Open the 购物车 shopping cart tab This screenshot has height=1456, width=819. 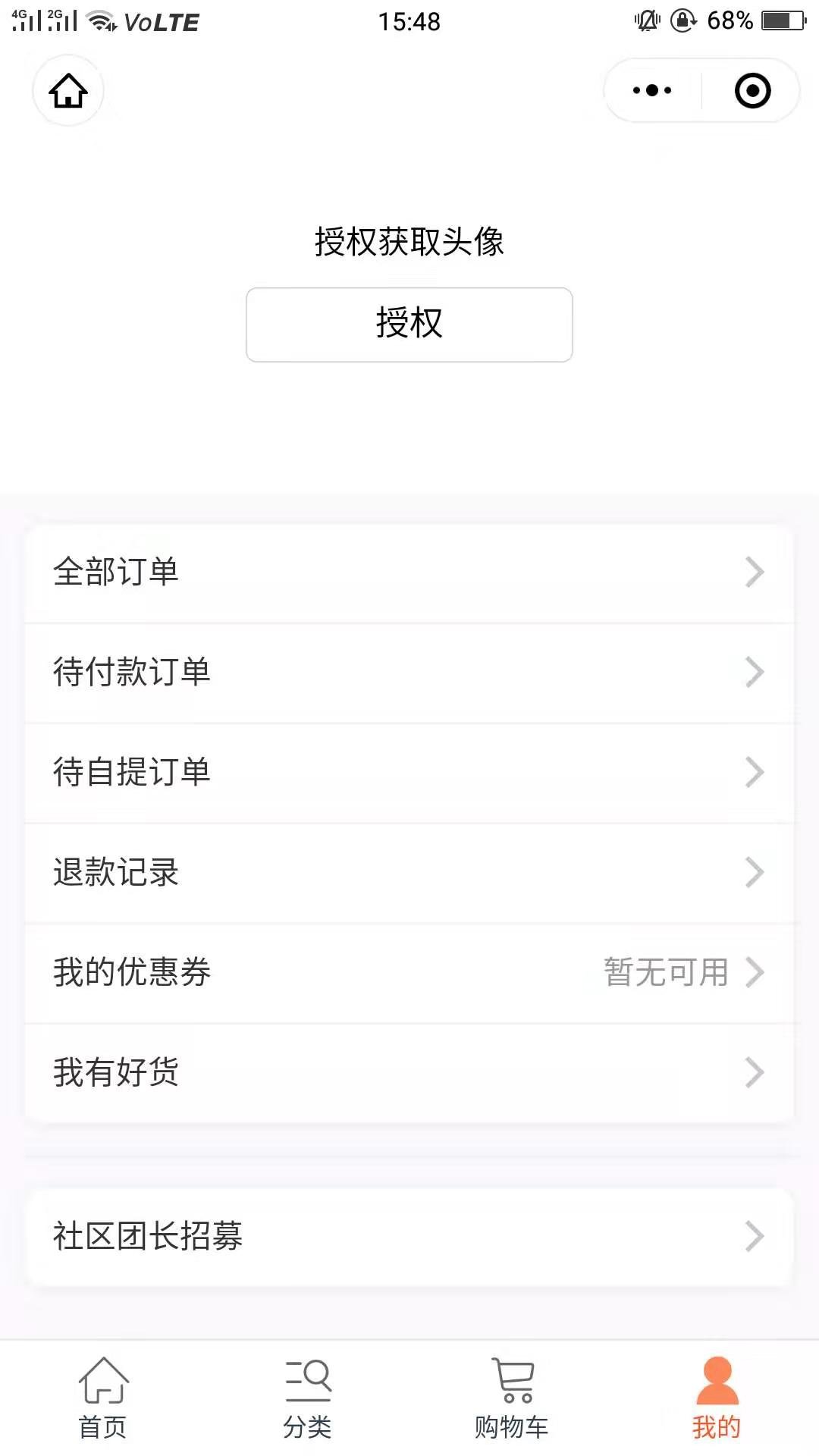tap(512, 1398)
